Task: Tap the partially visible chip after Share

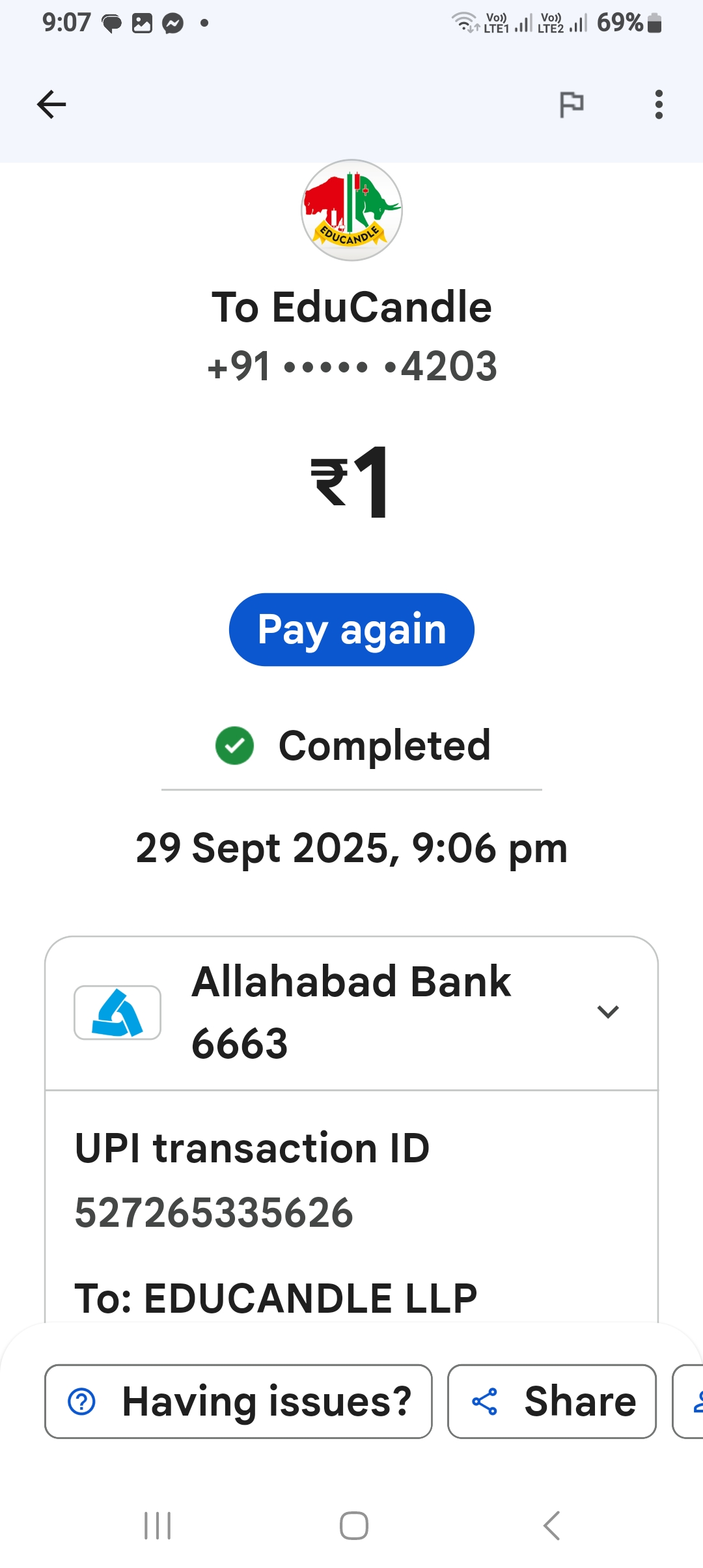Action: click(690, 1401)
